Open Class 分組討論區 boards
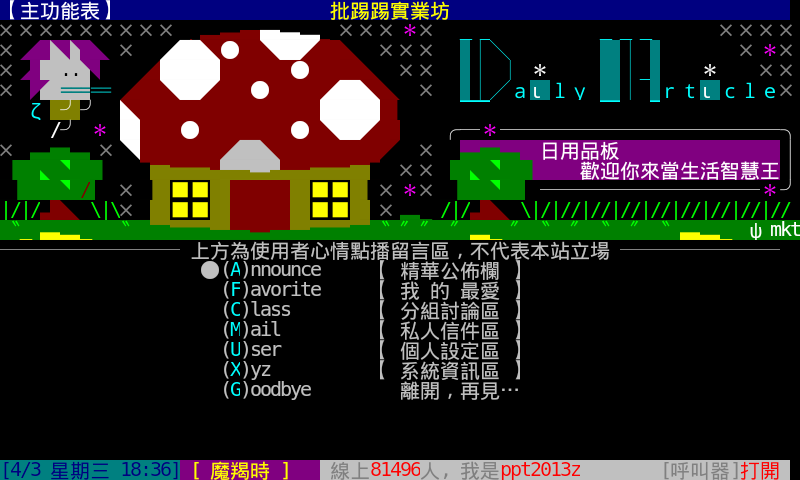800x480 pixels. 256,310
